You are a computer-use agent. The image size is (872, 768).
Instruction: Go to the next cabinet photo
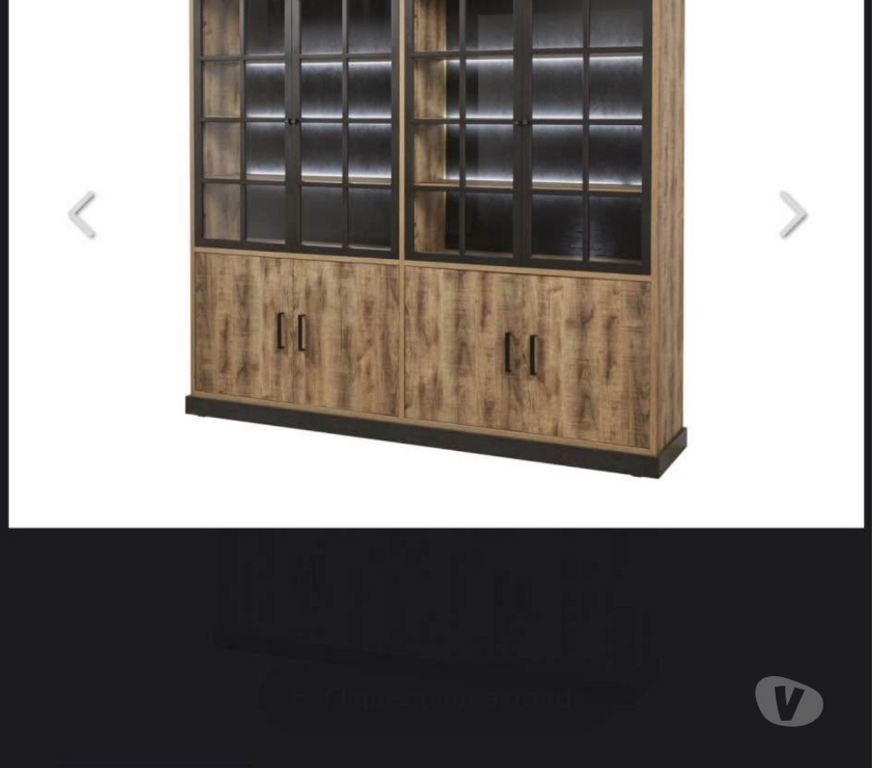coord(792,215)
